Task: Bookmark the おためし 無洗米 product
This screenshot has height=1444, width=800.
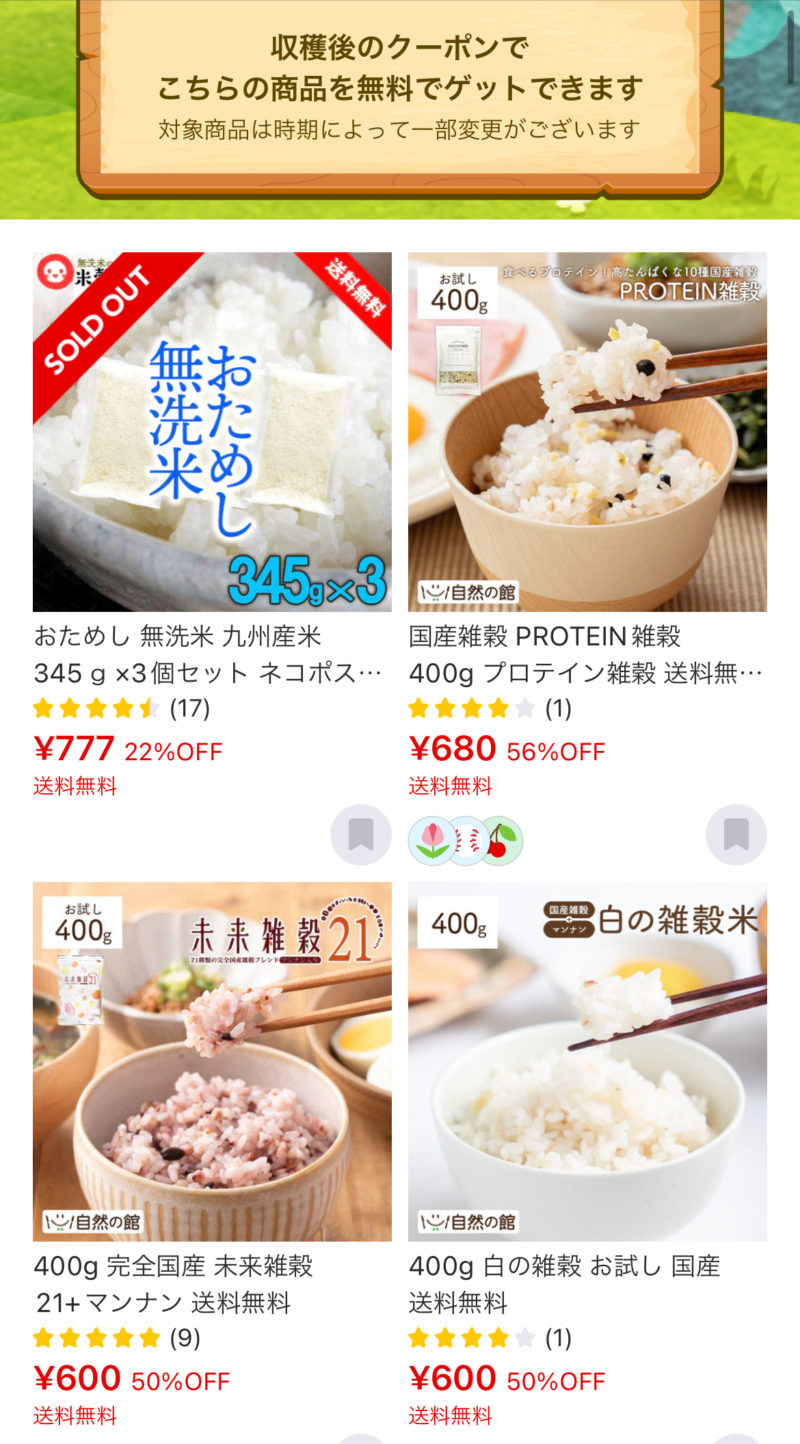Action: (361, 834)
